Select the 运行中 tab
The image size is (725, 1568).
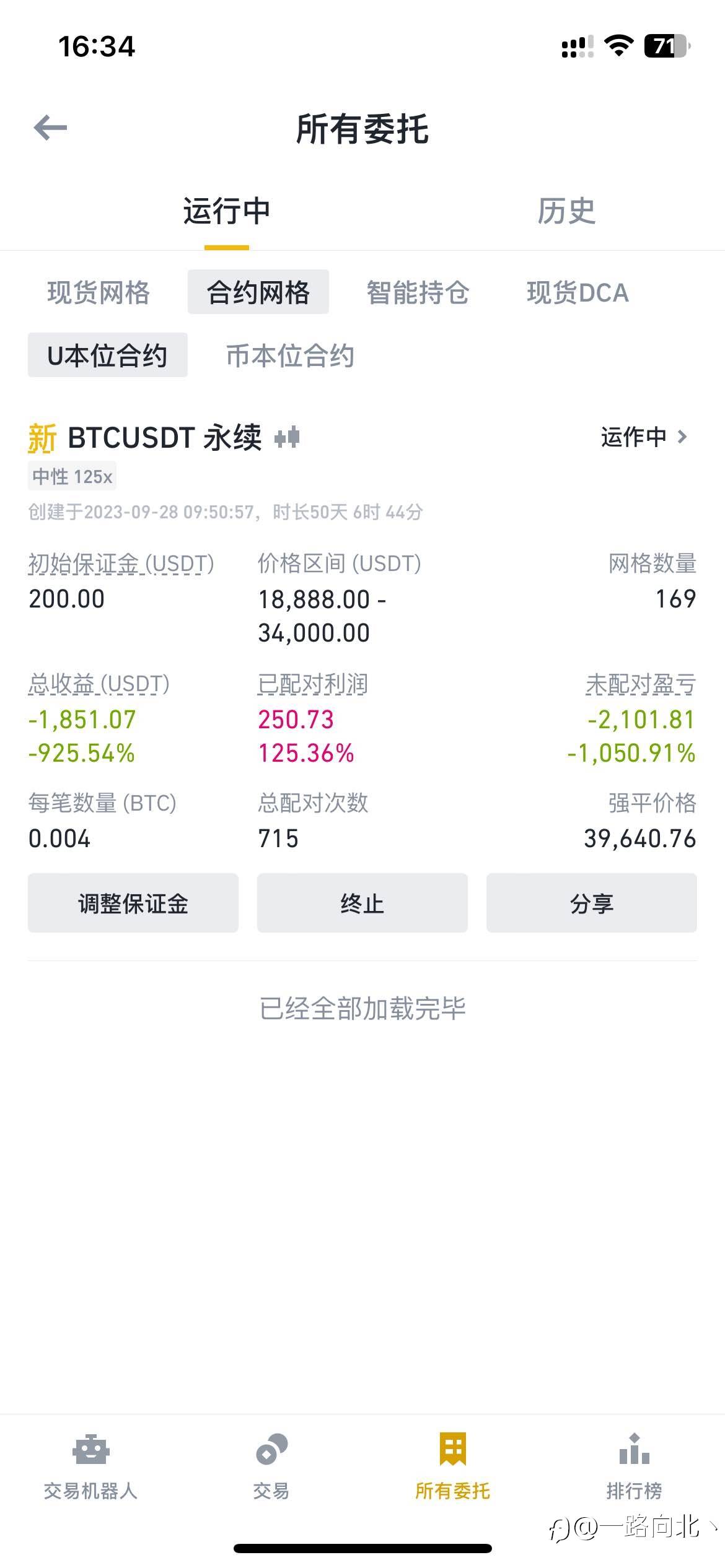pos(227,211)
